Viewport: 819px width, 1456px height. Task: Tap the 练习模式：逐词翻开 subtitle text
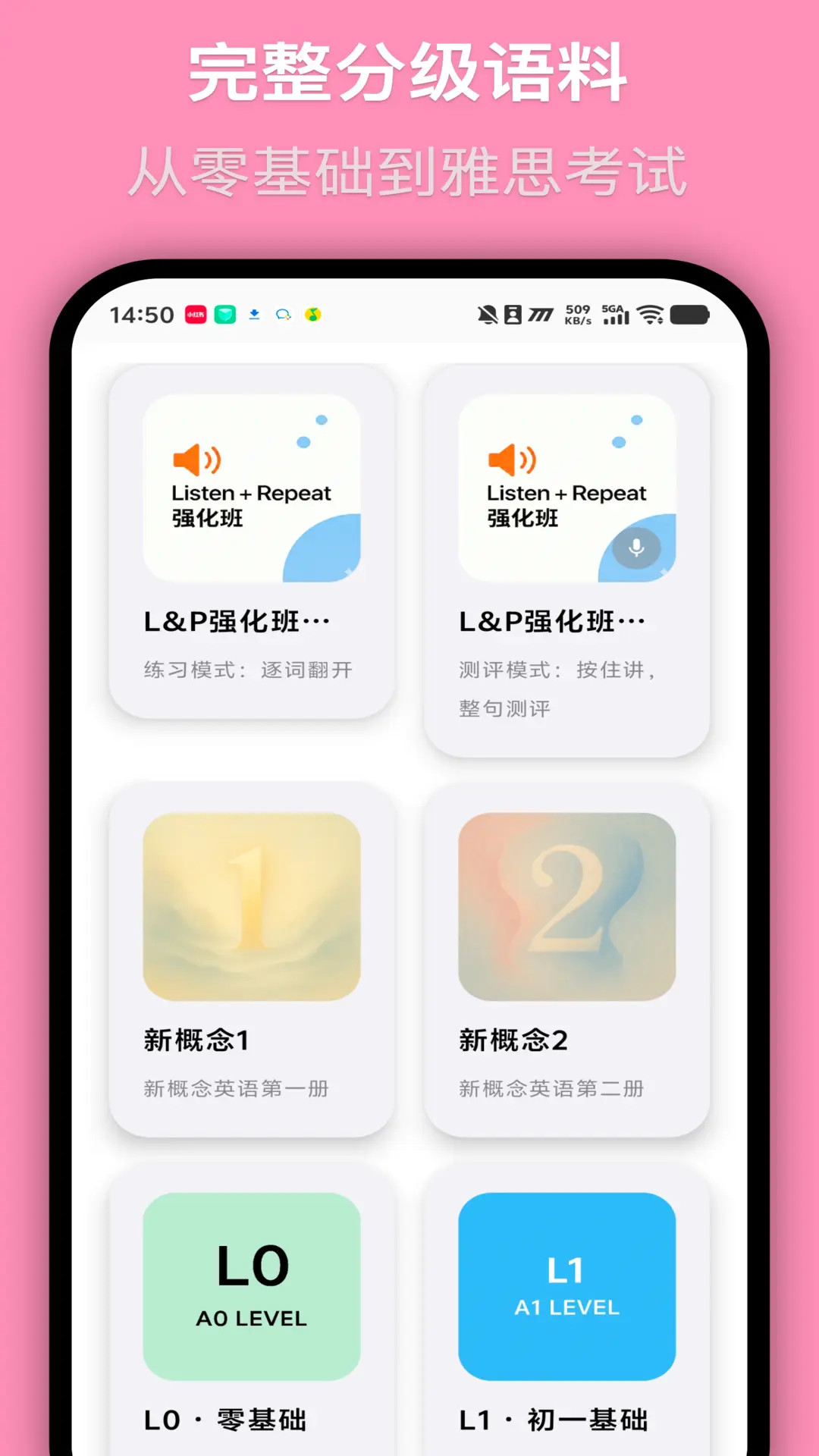coord(250,670)
